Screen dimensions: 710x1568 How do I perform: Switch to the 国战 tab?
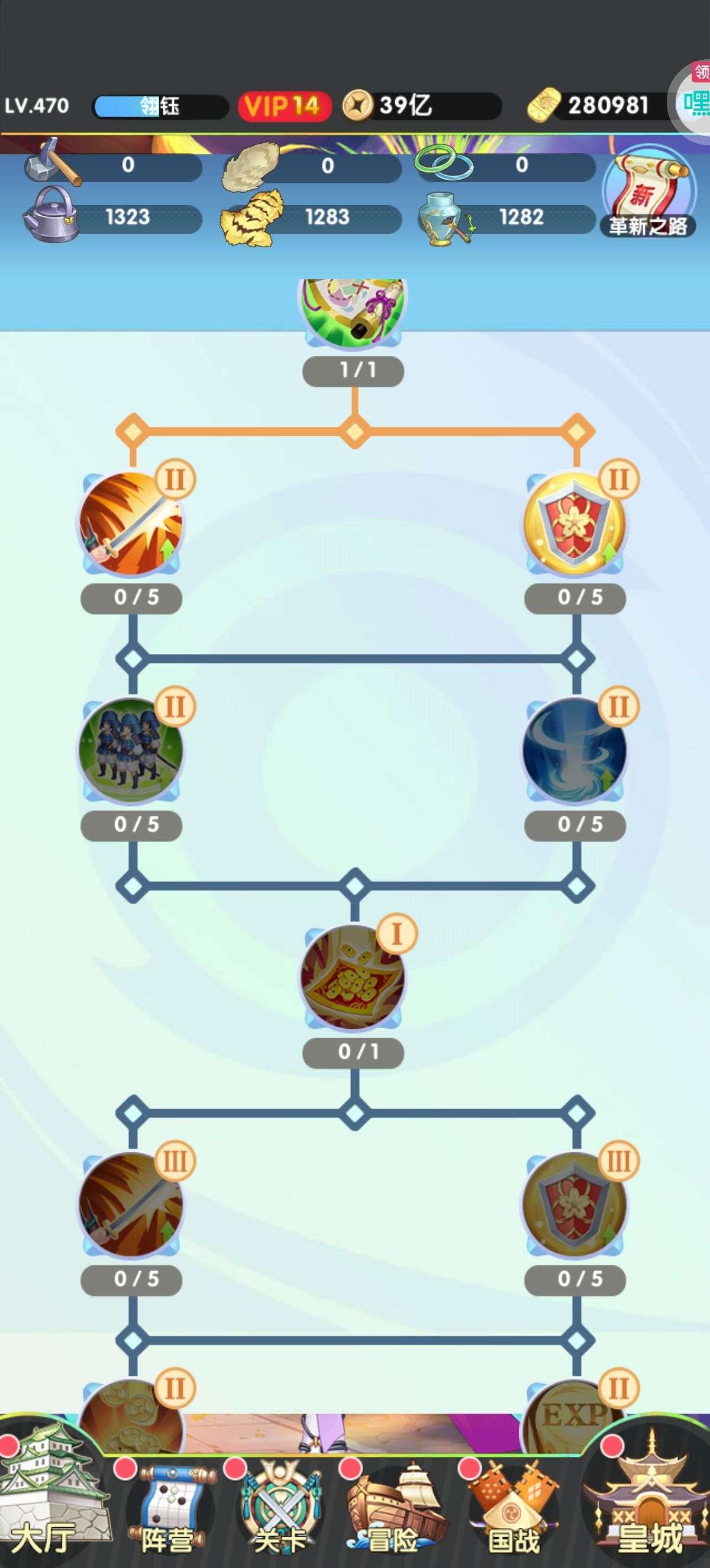click(x=513, y=1511)
